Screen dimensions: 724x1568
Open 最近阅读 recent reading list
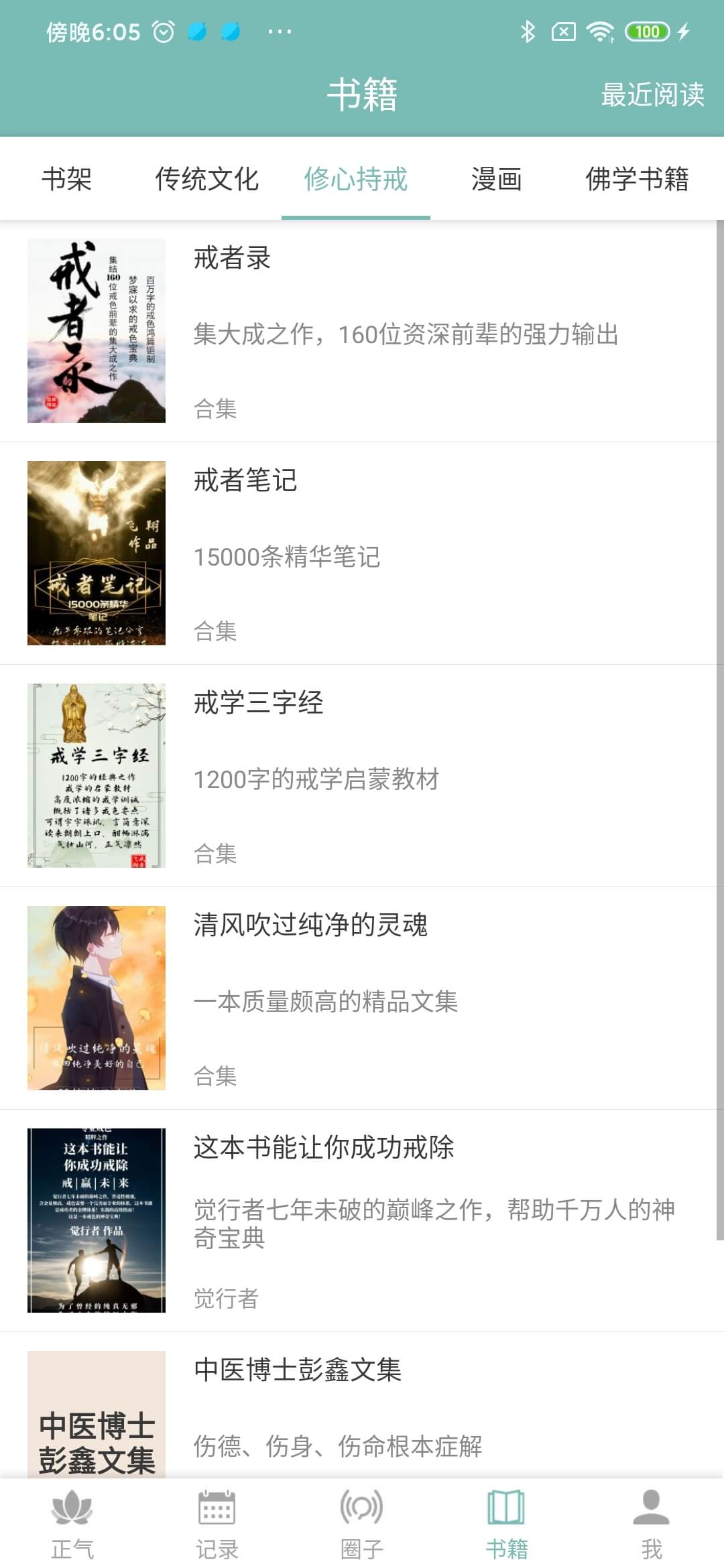[x=652, y=94]
